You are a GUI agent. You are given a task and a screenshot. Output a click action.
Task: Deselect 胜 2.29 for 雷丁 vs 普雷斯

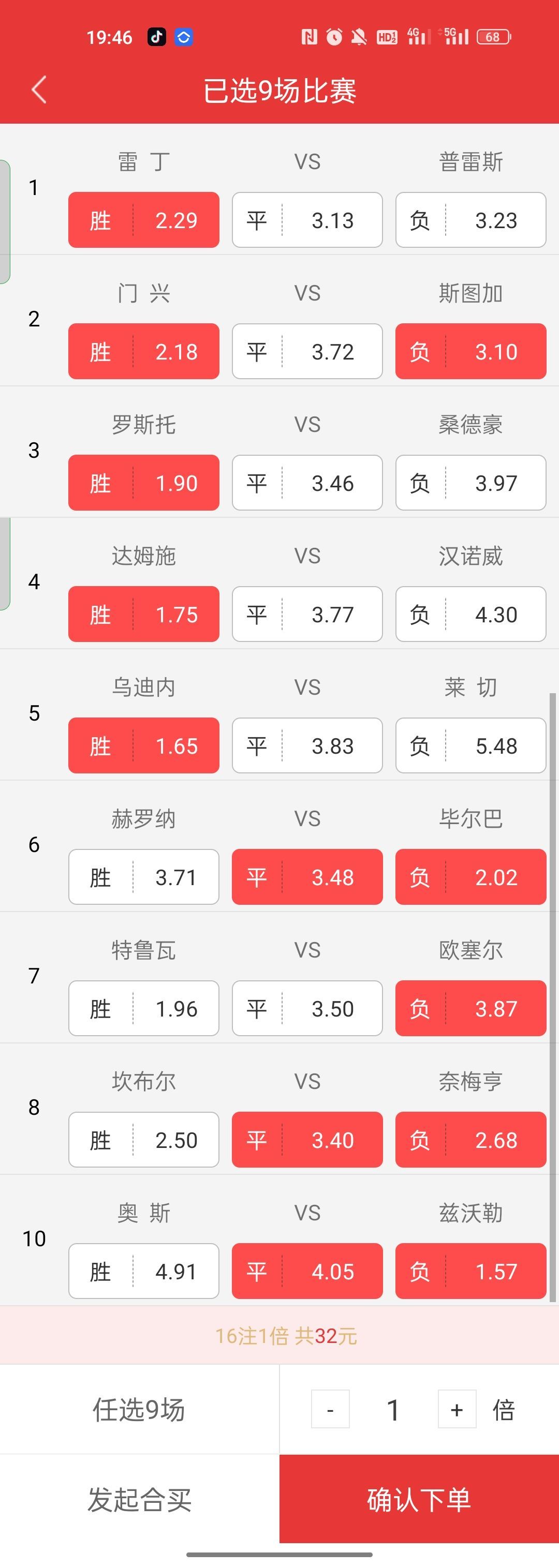pos(144,220)
